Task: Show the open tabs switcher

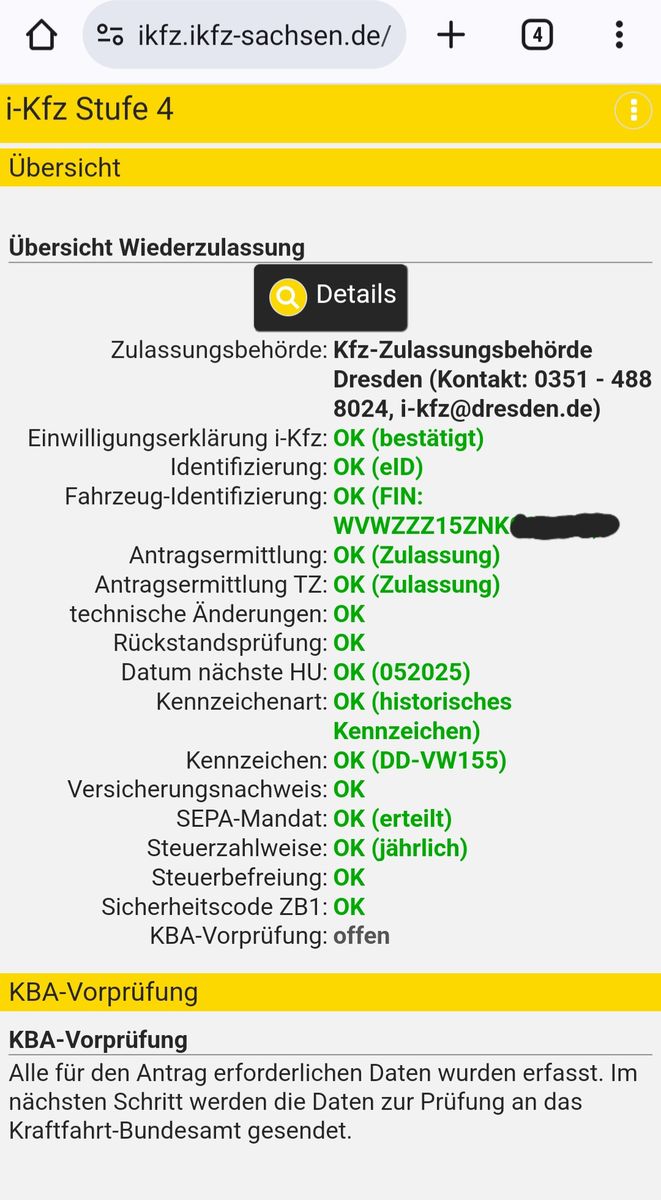Action: [x=537, y=36]
